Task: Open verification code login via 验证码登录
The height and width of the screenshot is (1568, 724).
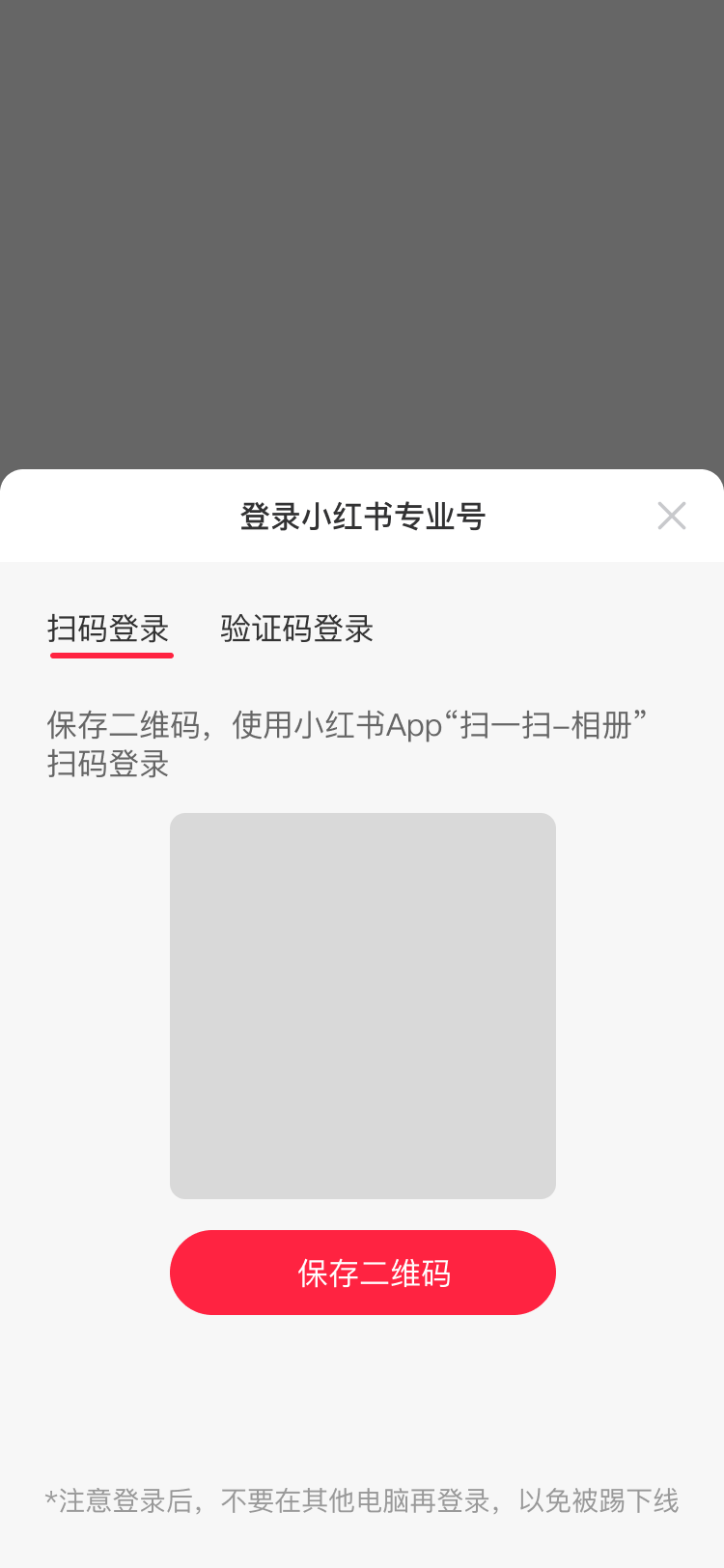Action: 295,629
